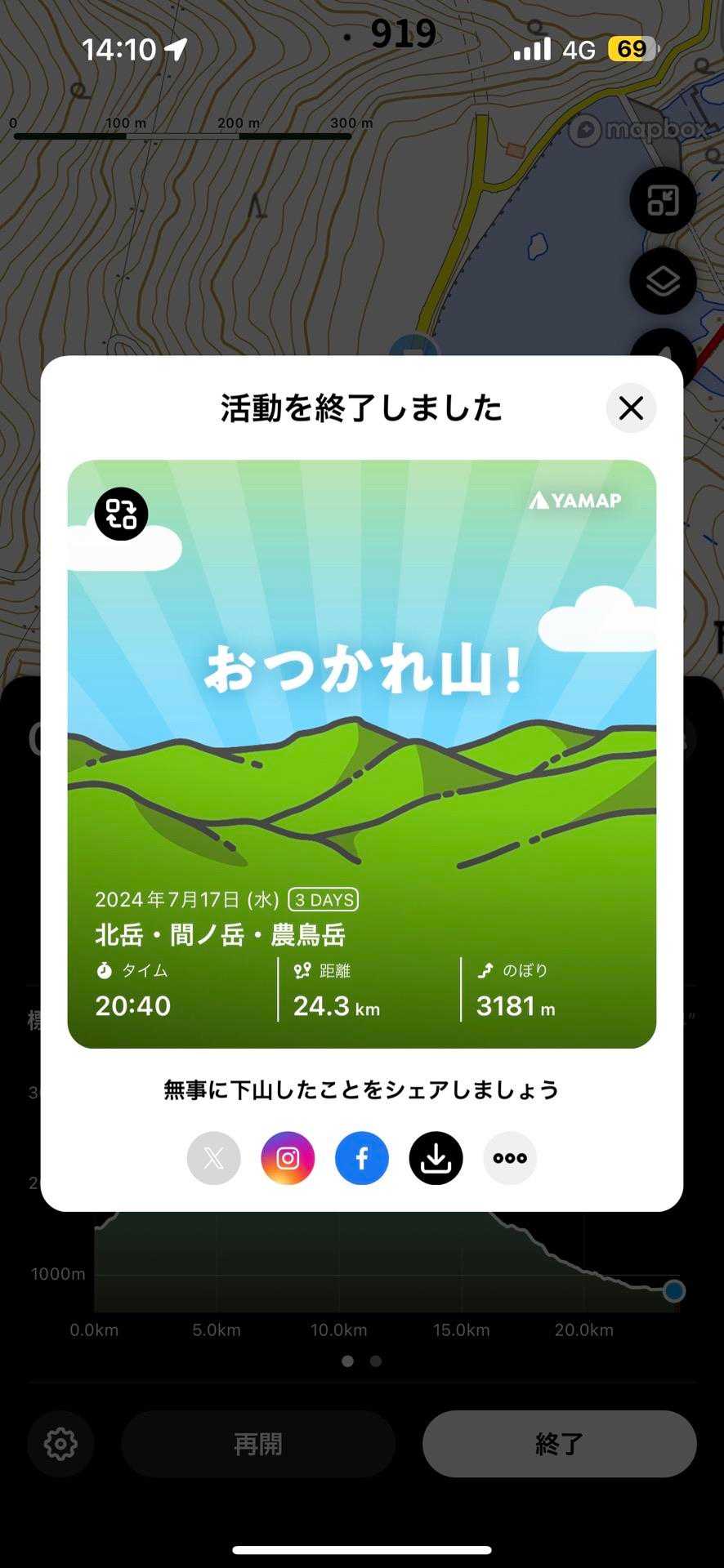Image resolution: width=724 pixels, height=1568 pixels.
Task: Tap 終了 to finish the activity
Action: 559,1444
